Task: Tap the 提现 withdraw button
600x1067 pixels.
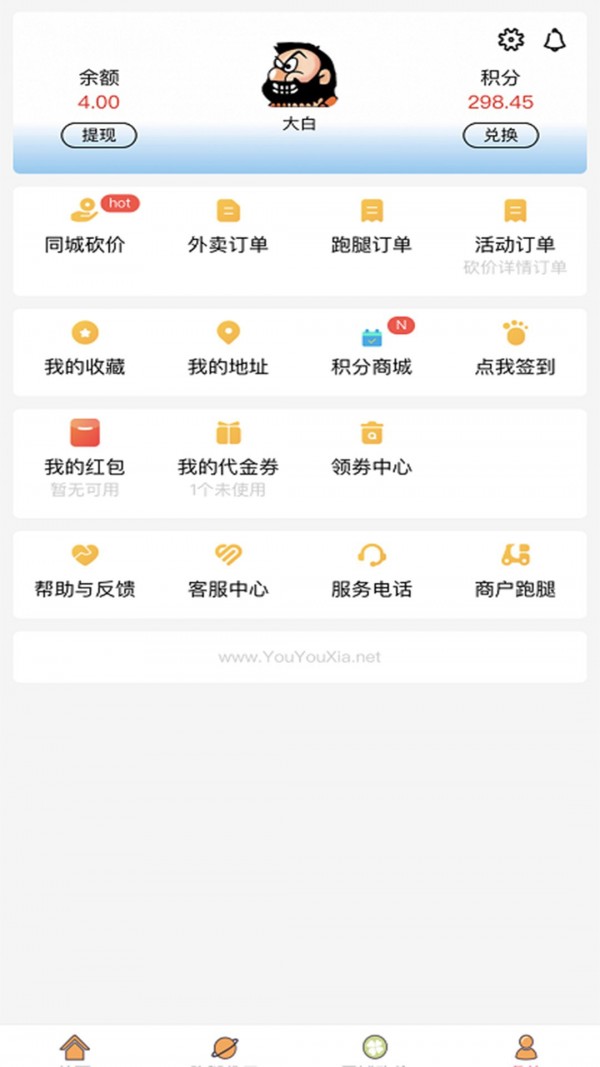Action: click(99, 135)
